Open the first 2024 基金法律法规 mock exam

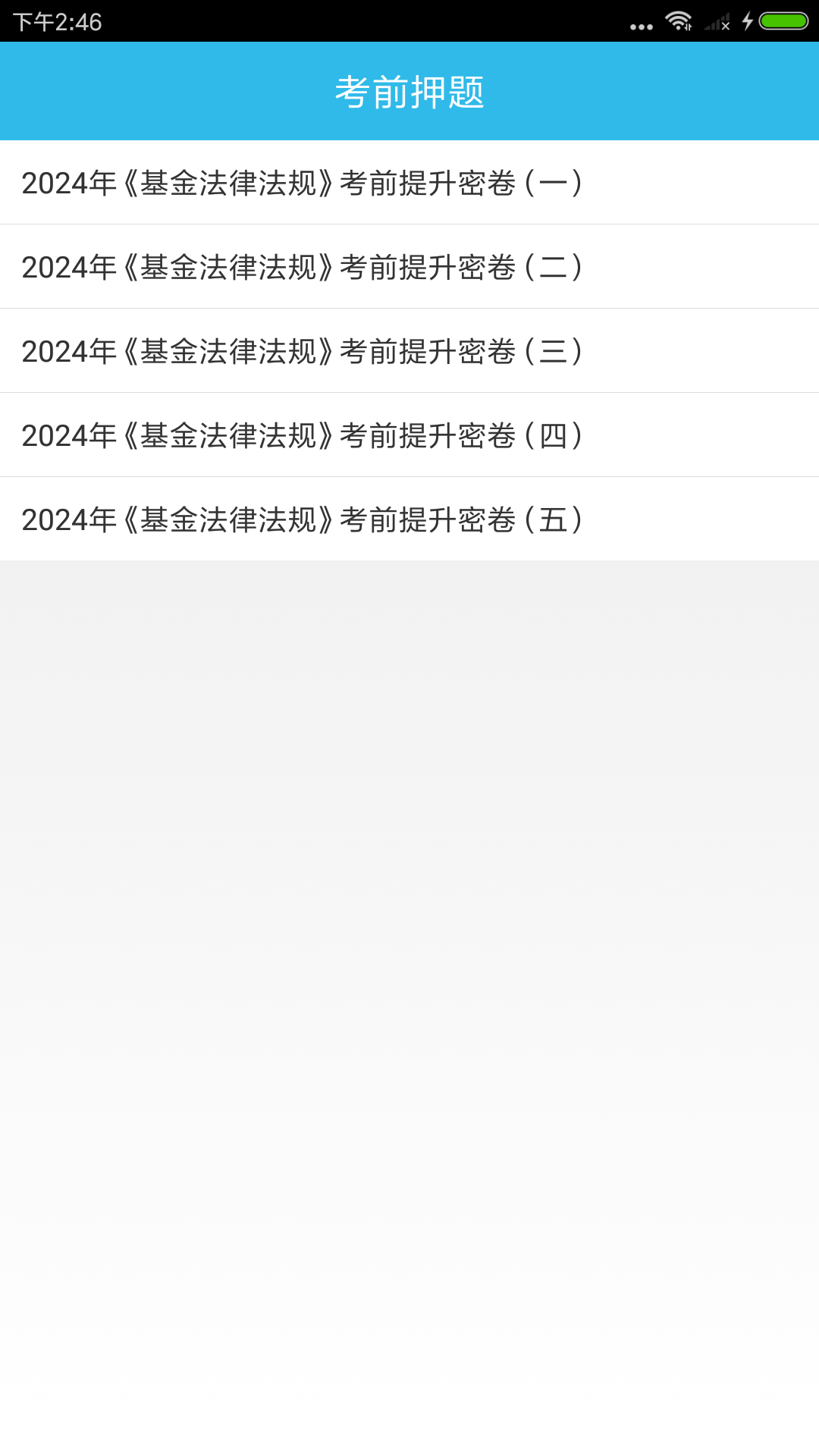click(x=302, y=182)
